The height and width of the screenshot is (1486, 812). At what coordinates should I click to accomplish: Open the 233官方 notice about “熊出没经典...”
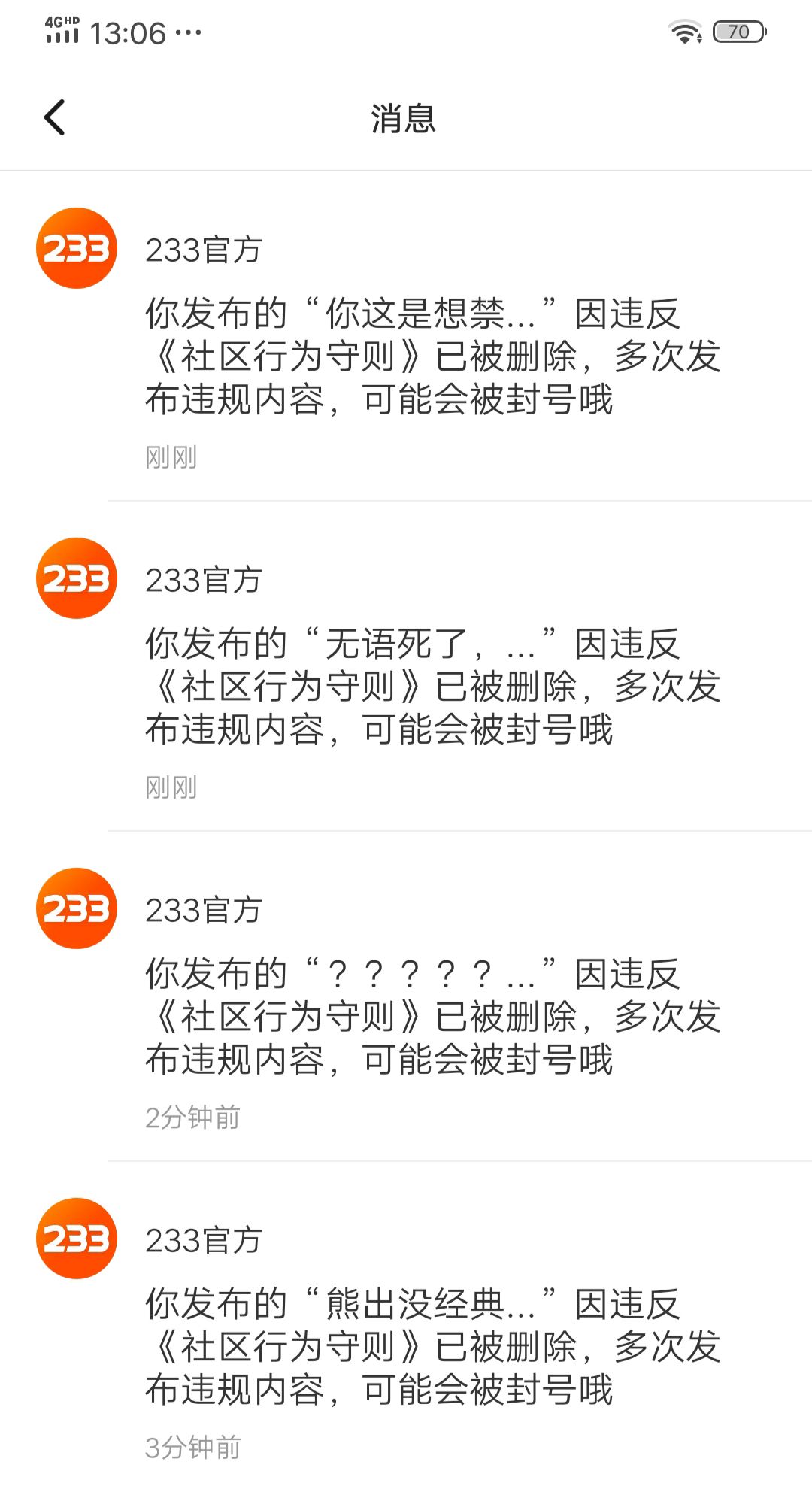pyautogui.click(x=432, y=1346)
